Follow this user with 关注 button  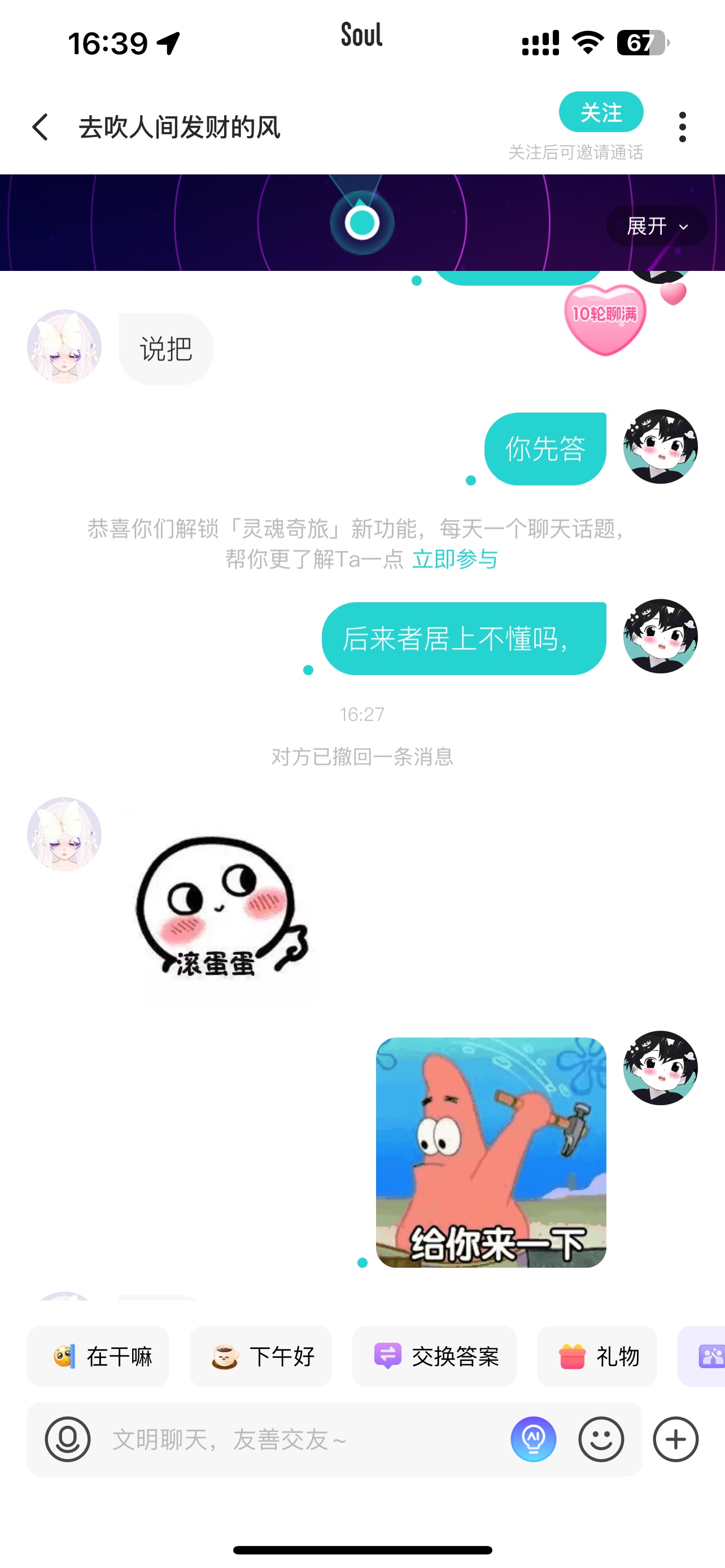[601, 112]
